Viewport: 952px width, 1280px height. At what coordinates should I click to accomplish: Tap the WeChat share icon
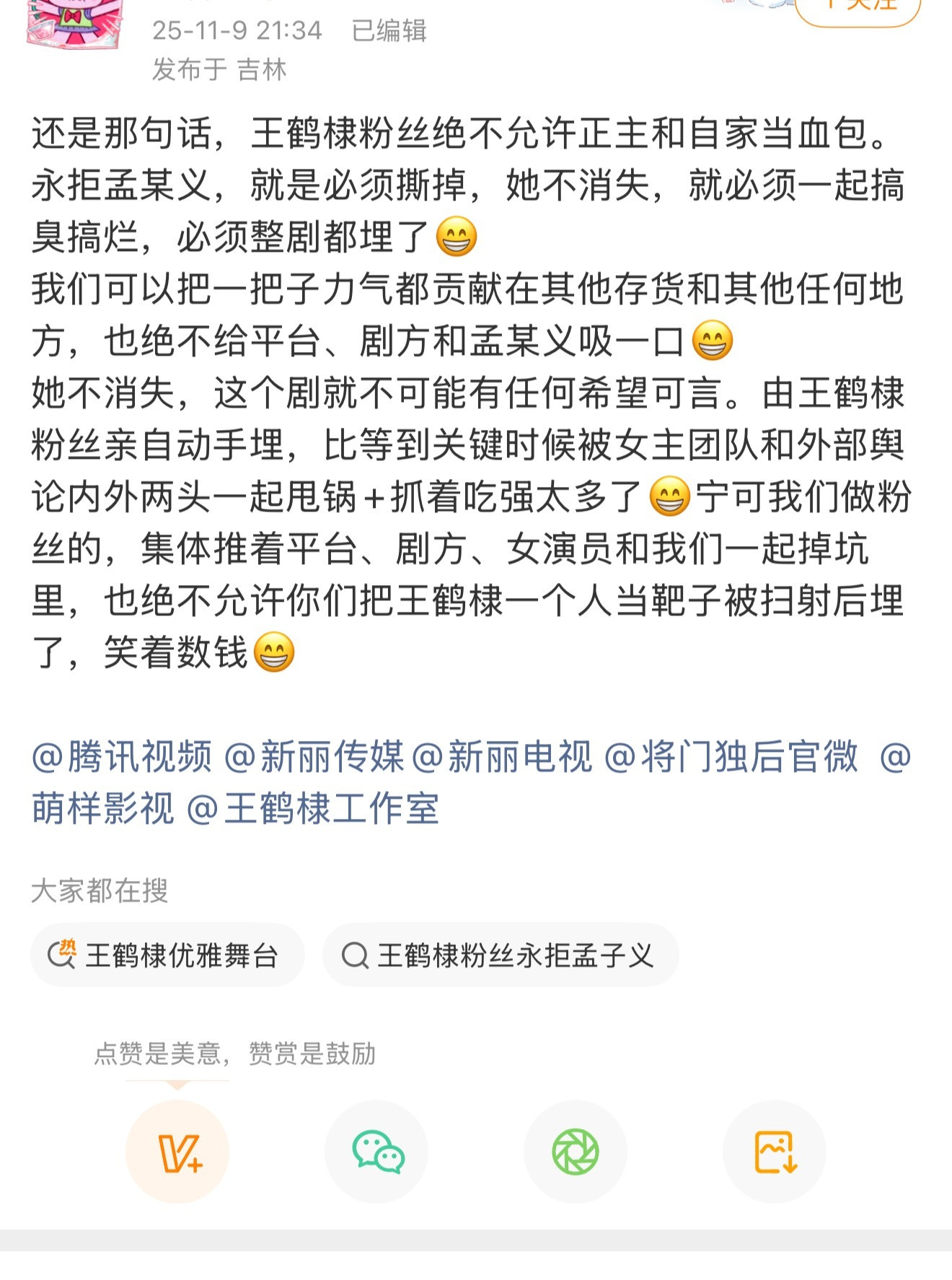(375, 1152)
